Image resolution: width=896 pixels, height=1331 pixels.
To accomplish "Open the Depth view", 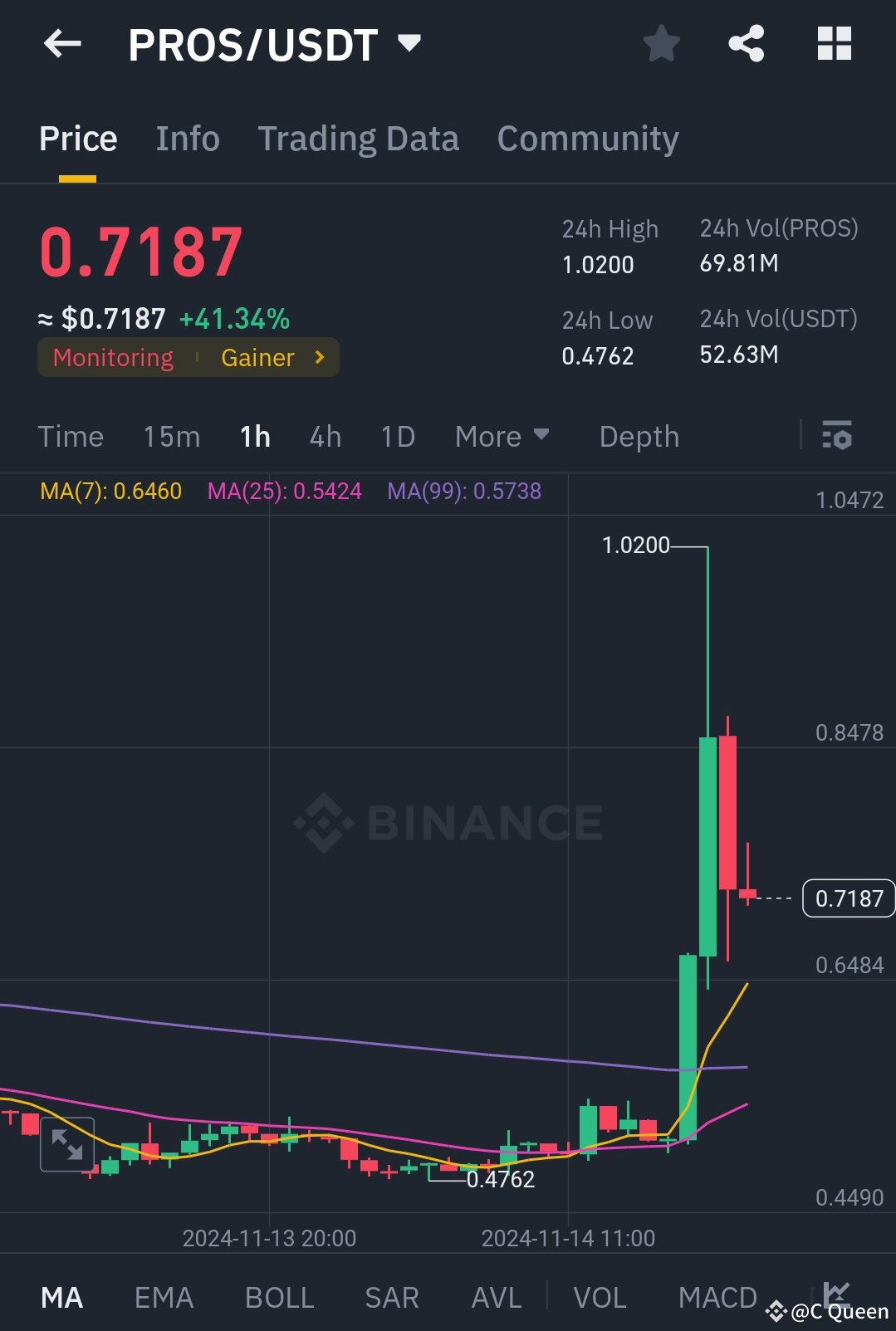I will [639, 435].
